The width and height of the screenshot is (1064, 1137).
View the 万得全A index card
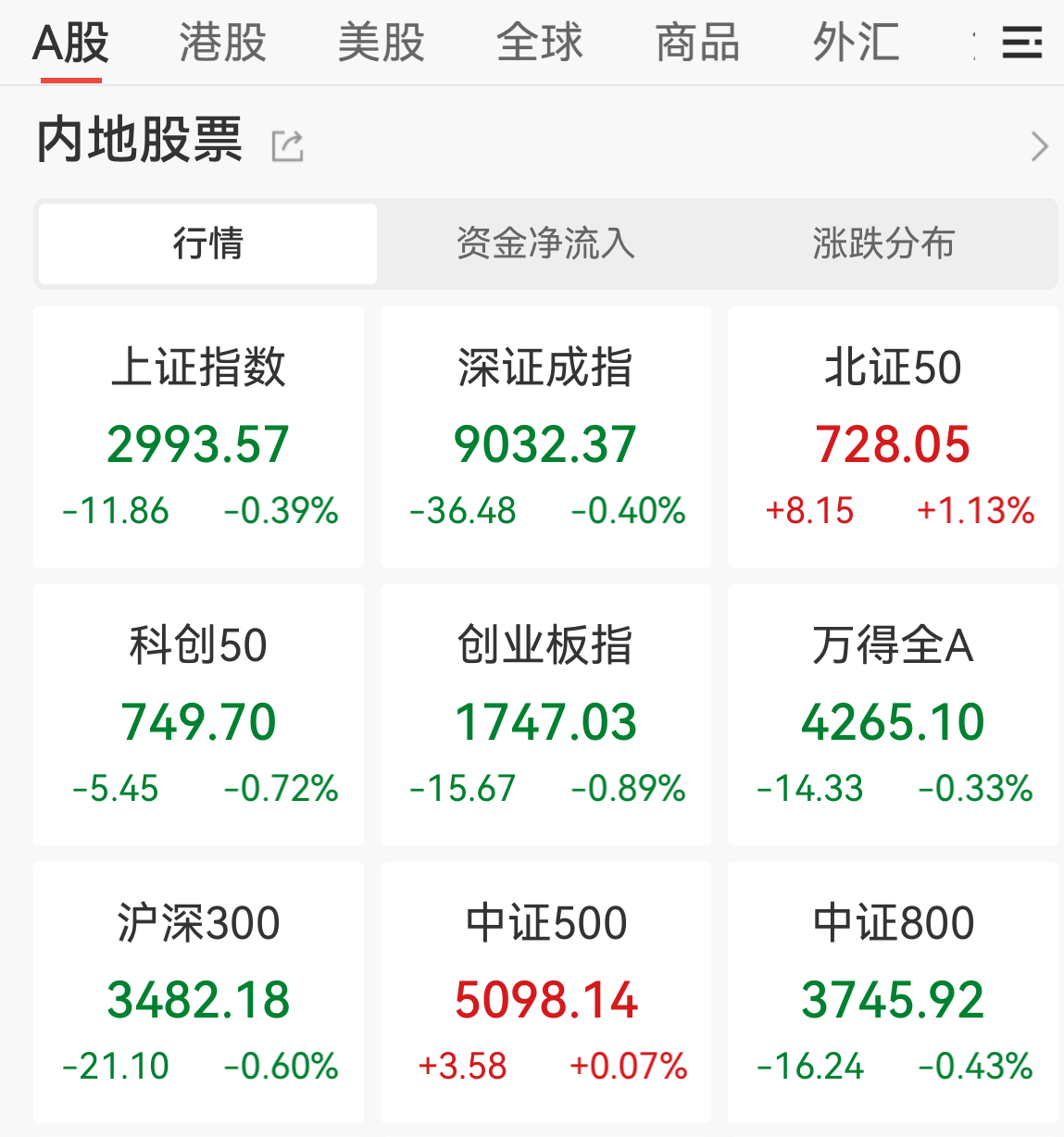(x=893, y=715)
